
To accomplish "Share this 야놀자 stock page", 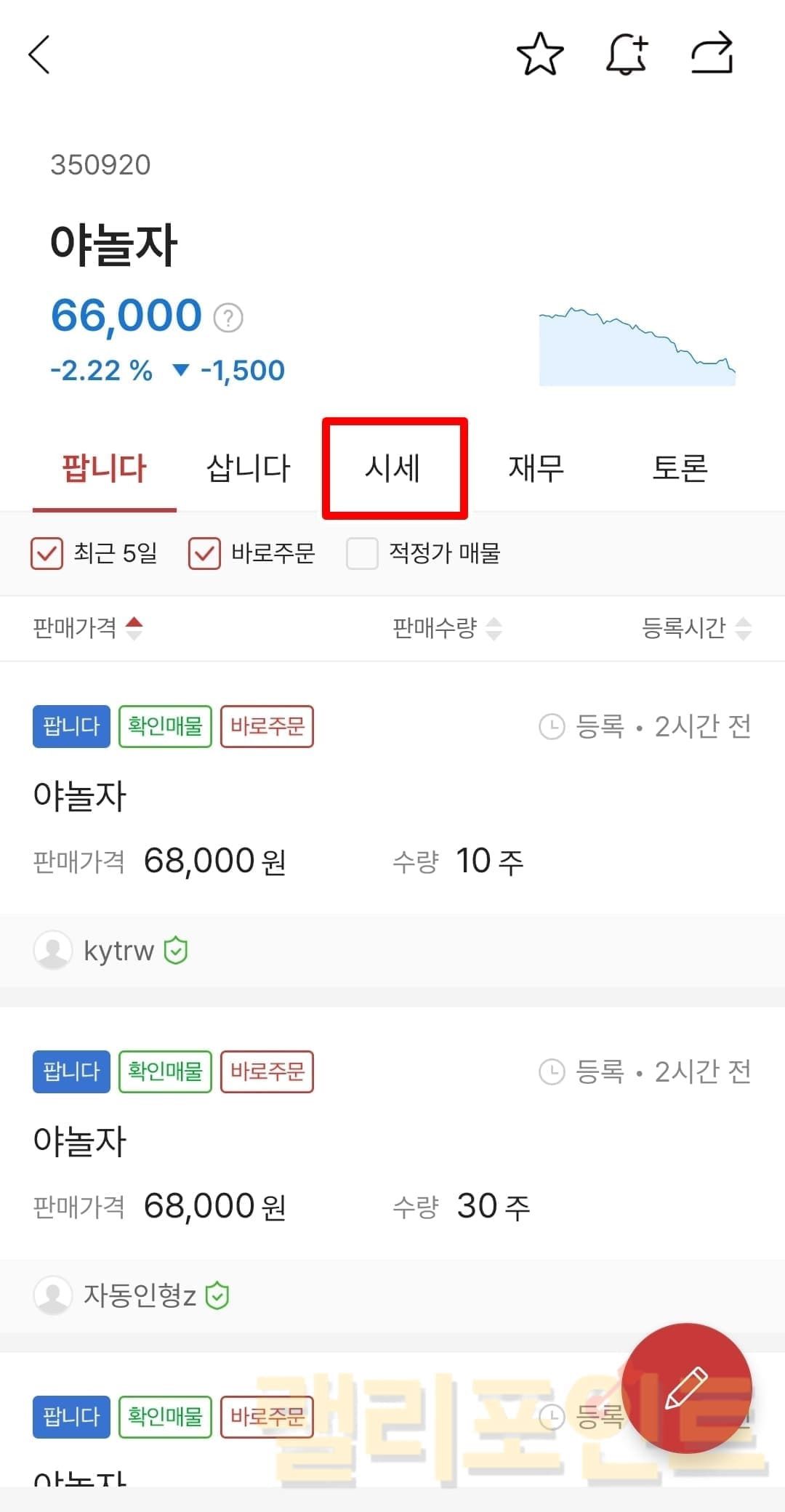I will coord(712,53).
